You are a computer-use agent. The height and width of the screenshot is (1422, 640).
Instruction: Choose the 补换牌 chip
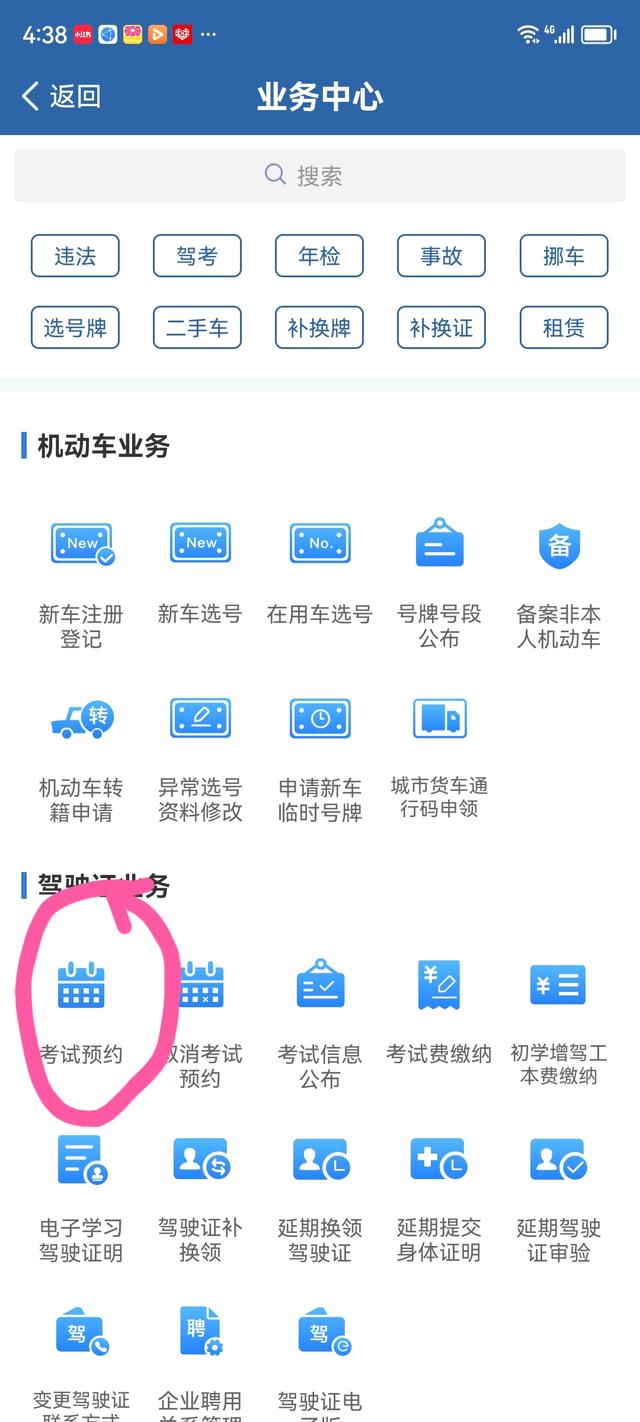coord(319,328)
